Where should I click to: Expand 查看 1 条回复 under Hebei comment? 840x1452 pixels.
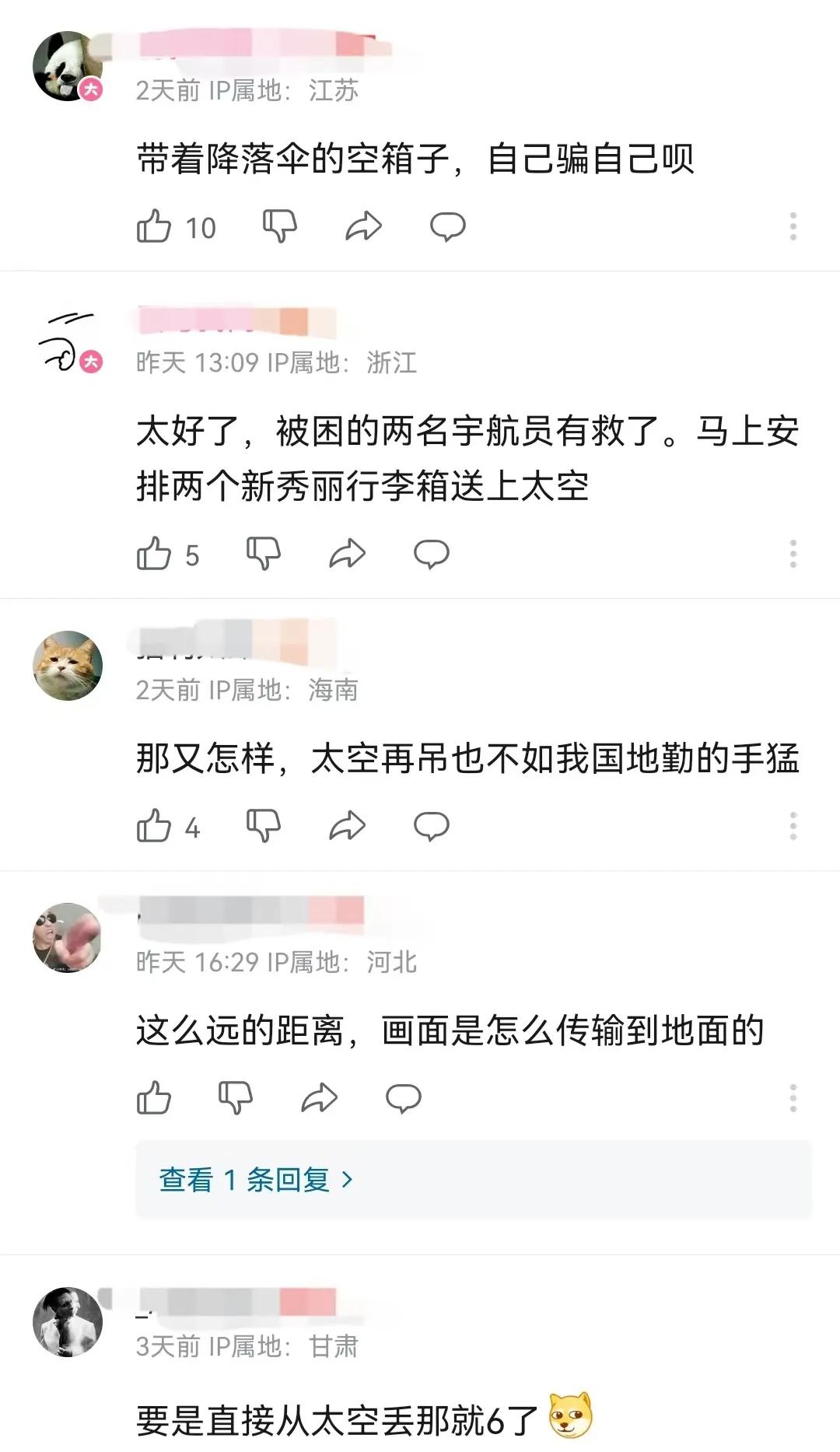(257, 1180)
